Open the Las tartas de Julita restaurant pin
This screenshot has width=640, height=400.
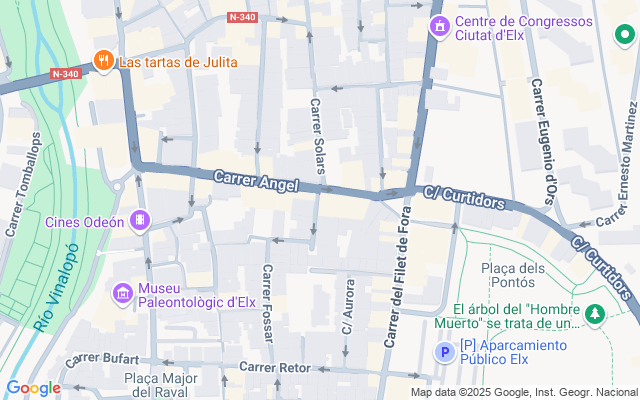point(103,61)
